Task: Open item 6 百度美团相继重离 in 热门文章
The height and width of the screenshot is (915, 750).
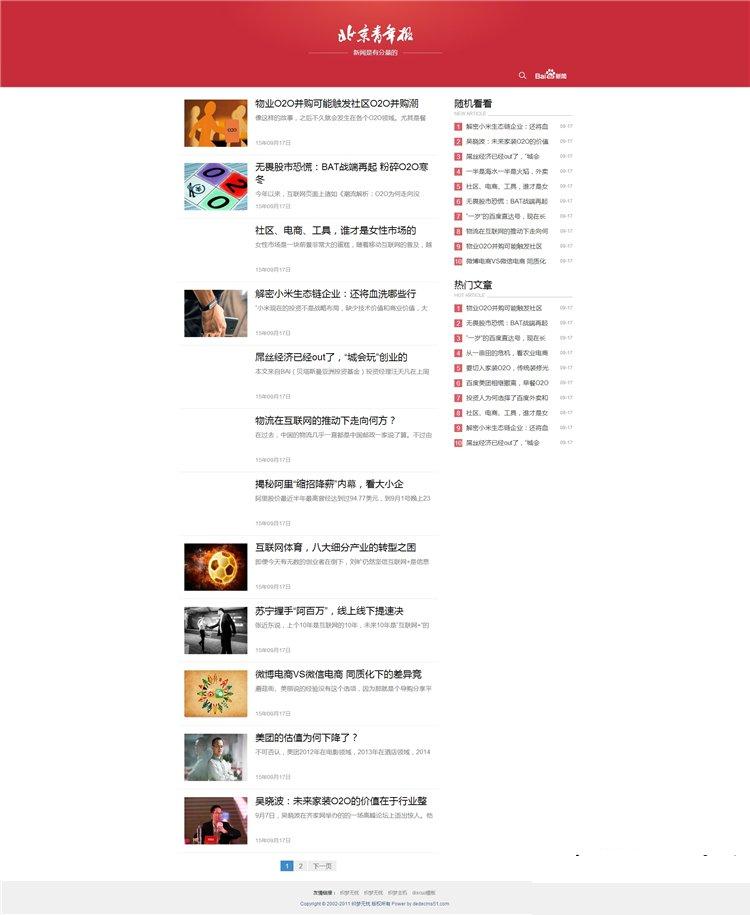Action: (x=506, y=382)
